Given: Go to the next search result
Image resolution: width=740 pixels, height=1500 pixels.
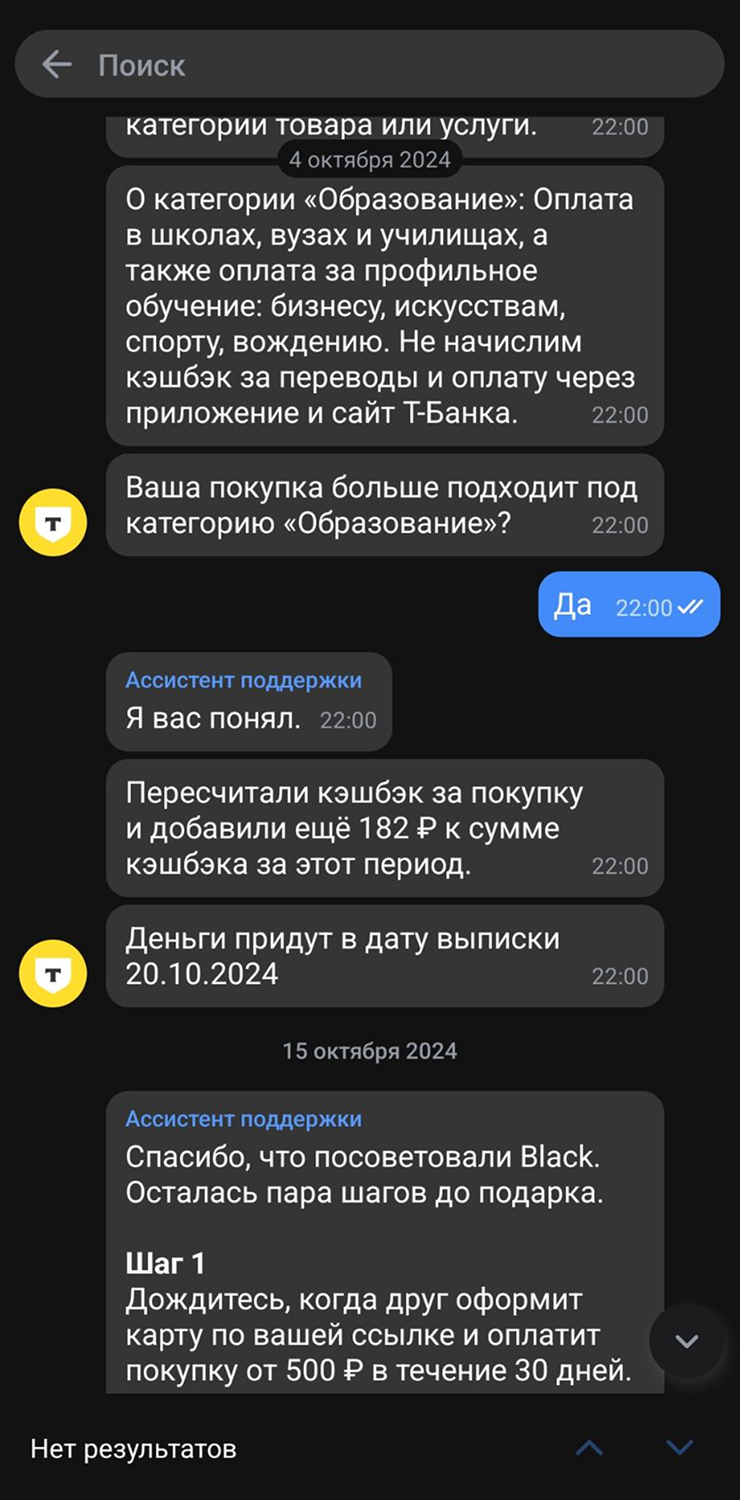Looking at the screenshot, I should (680, 1447).
